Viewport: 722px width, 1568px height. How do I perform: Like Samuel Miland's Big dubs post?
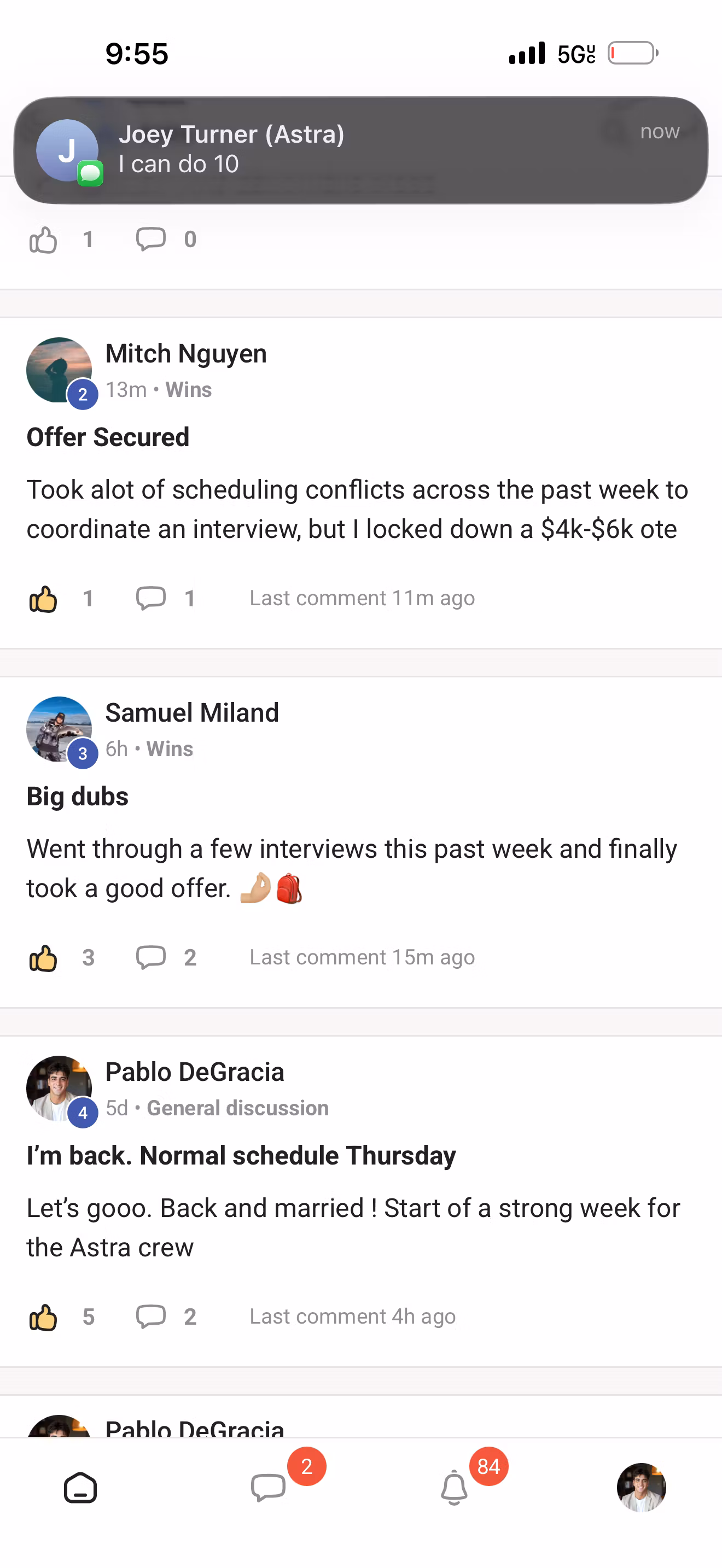43,958
